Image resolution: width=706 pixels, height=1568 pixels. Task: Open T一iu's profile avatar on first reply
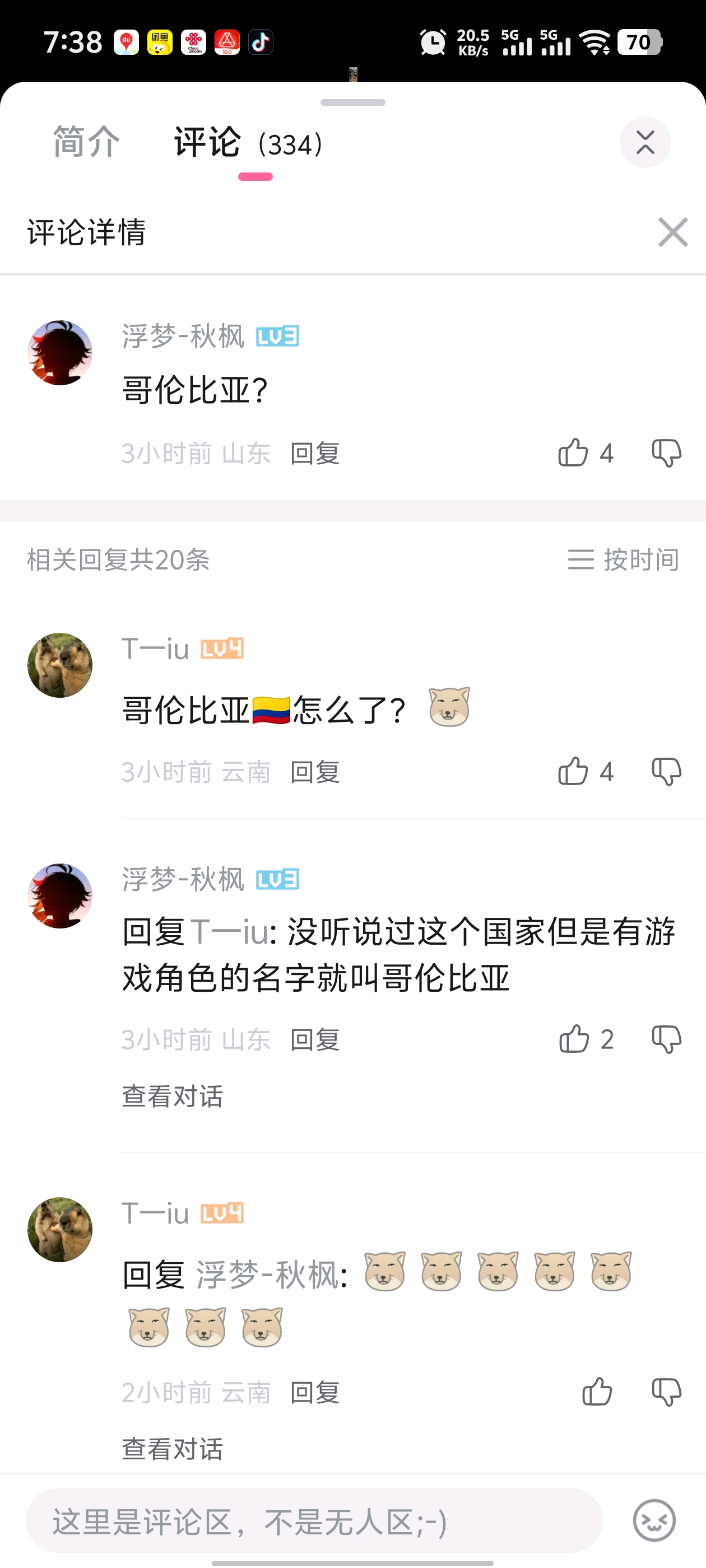(x=60, y=665)
